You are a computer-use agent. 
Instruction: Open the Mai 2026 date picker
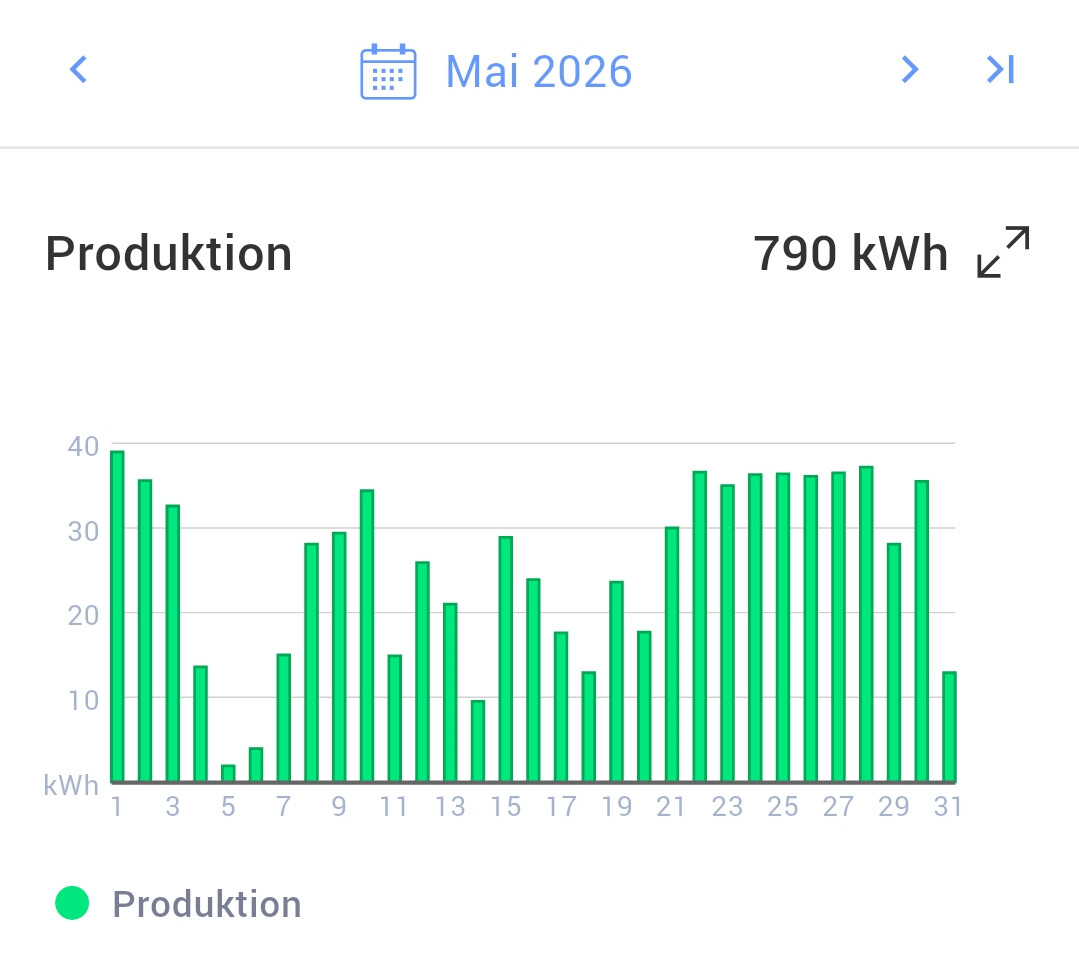click(496, 72)
